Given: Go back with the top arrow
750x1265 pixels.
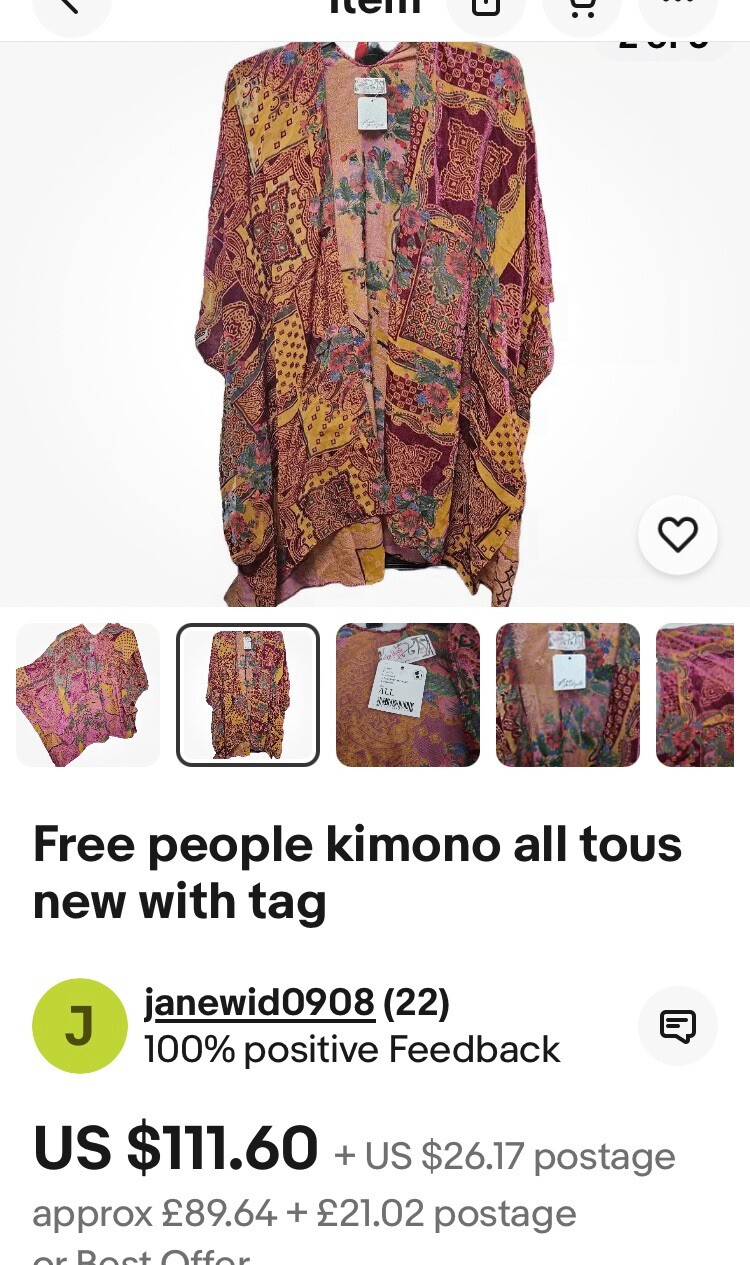Looking at the screenshot, I should (70, 8).
